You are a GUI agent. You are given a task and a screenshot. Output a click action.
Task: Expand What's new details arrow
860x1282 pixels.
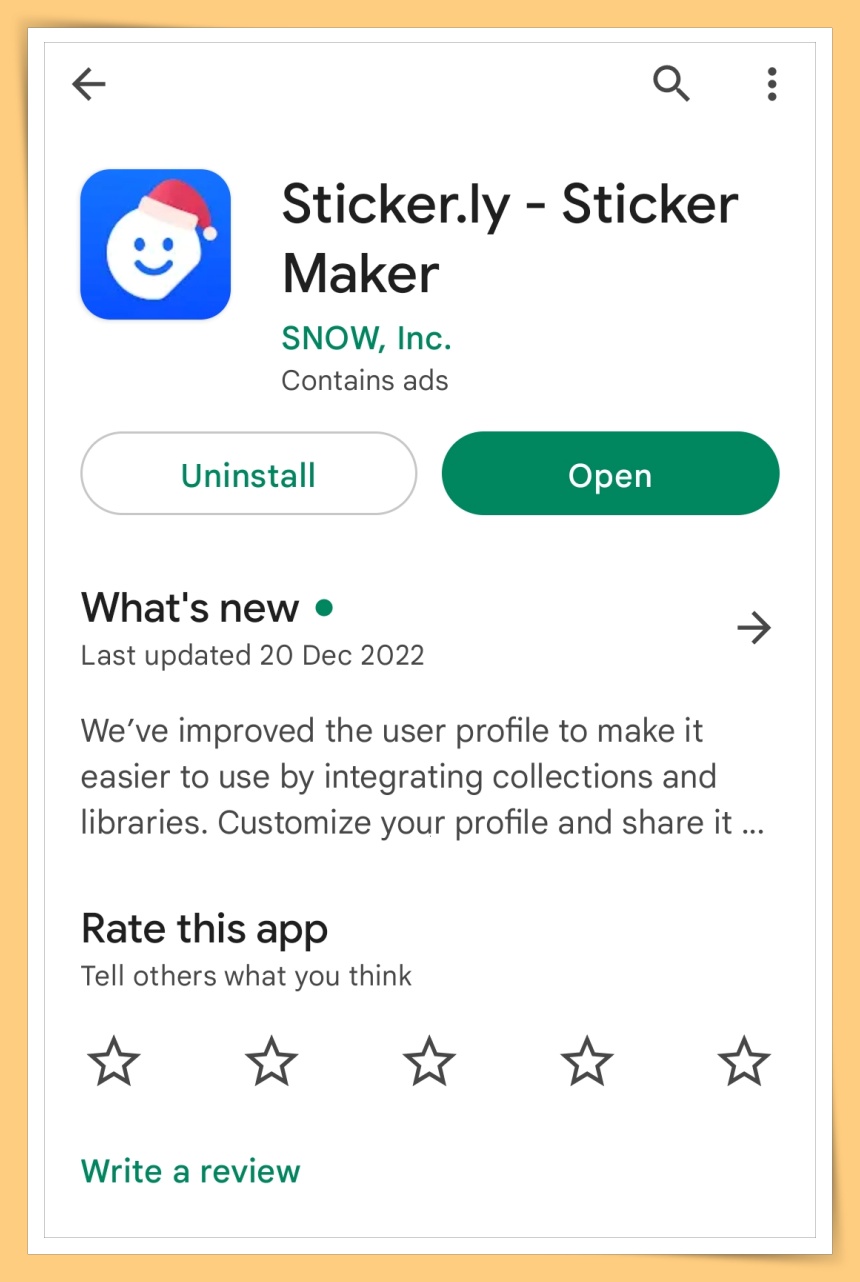(753, 628)
